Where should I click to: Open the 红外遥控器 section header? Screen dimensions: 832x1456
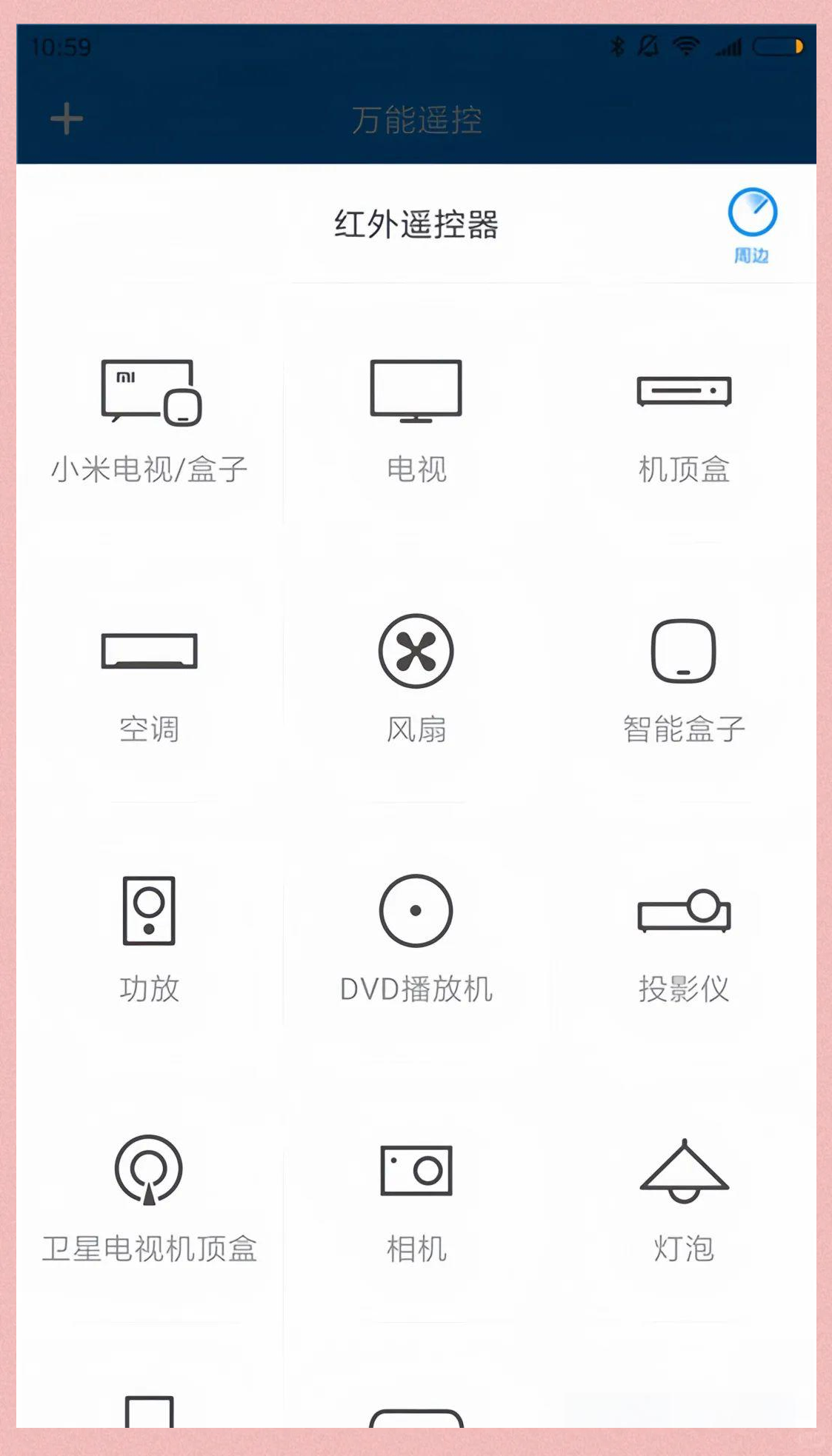pos(416,226)
